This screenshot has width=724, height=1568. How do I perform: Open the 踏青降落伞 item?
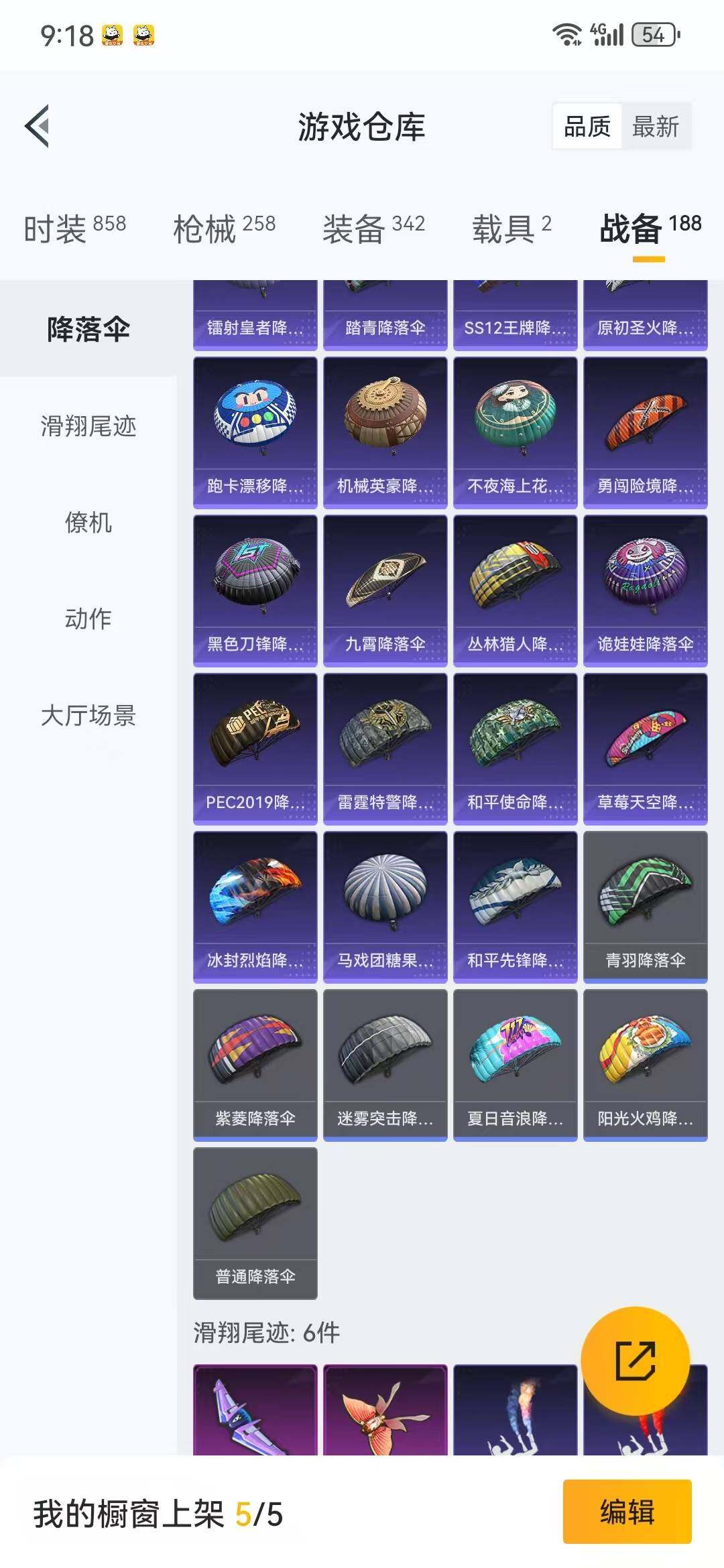[385, 315]
